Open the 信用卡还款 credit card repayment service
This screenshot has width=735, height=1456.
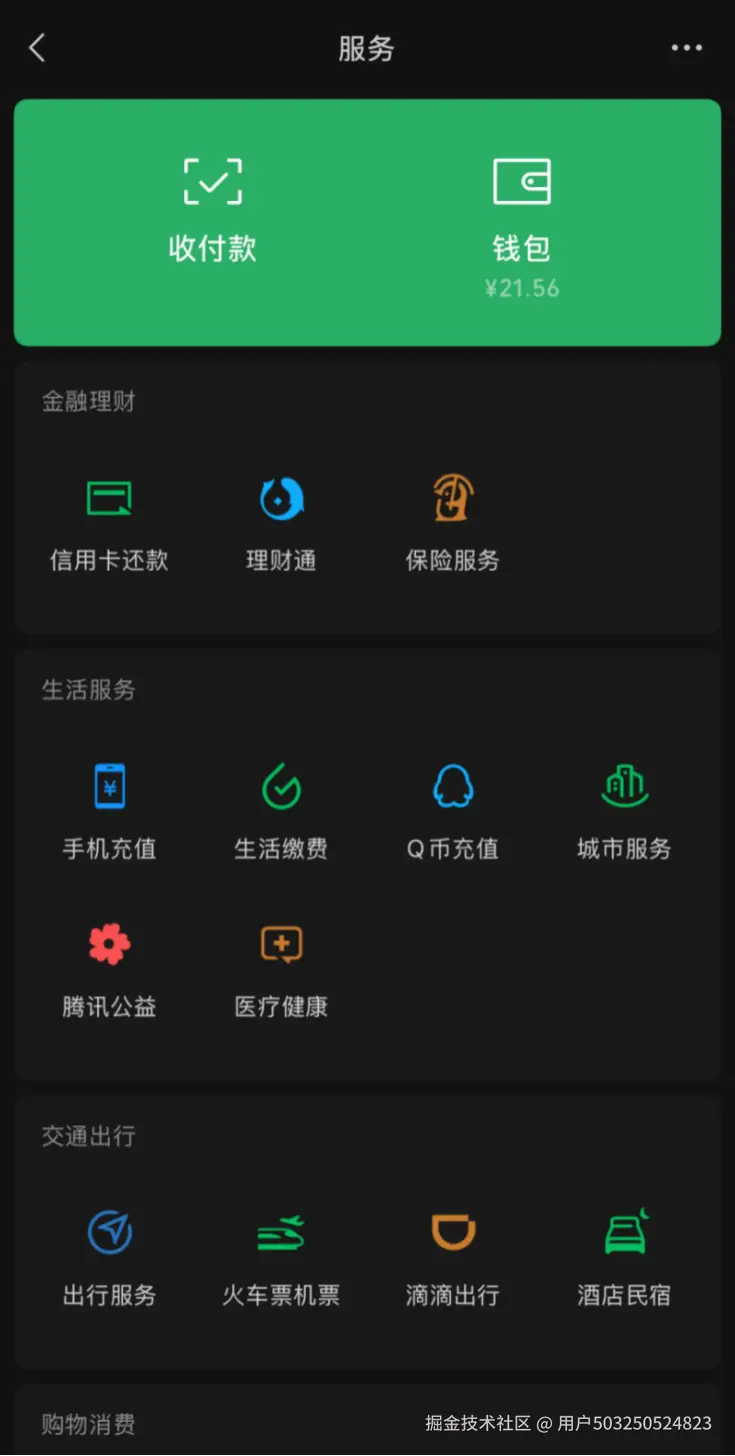(x=110, y=520)
